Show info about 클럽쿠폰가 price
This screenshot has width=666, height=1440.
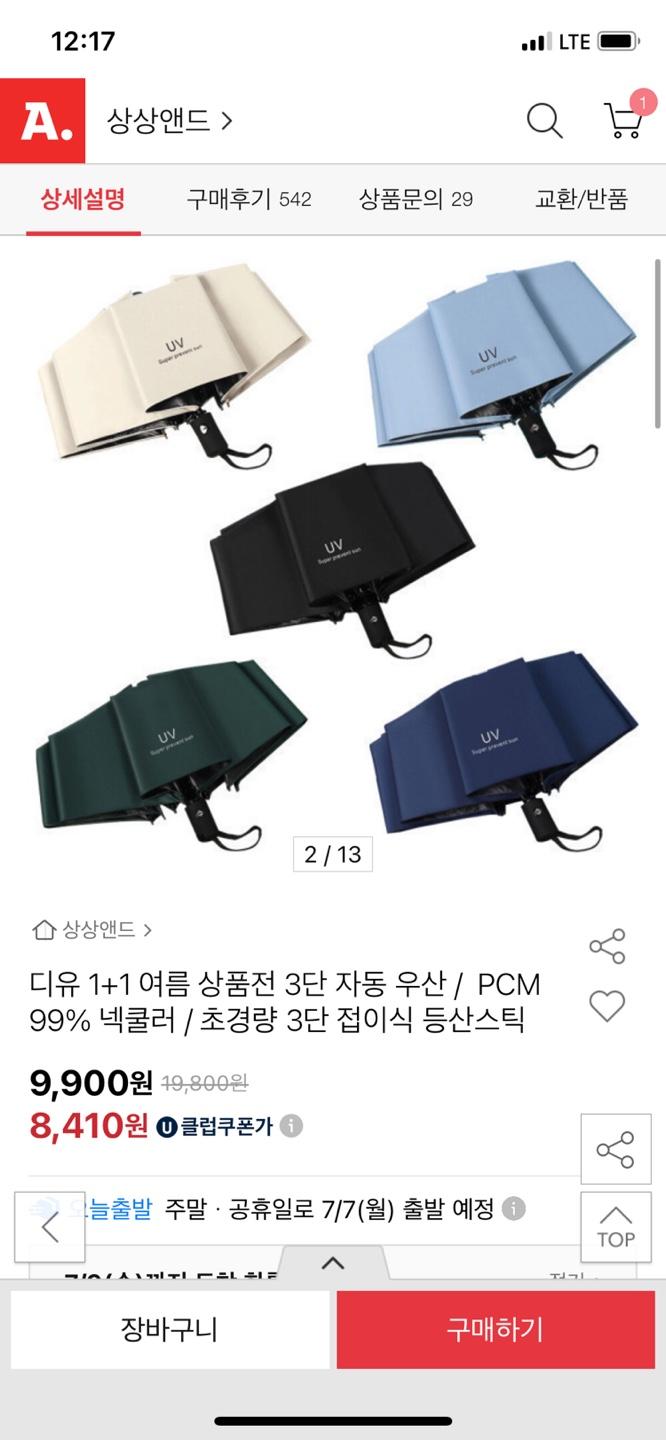(291, 1127)
